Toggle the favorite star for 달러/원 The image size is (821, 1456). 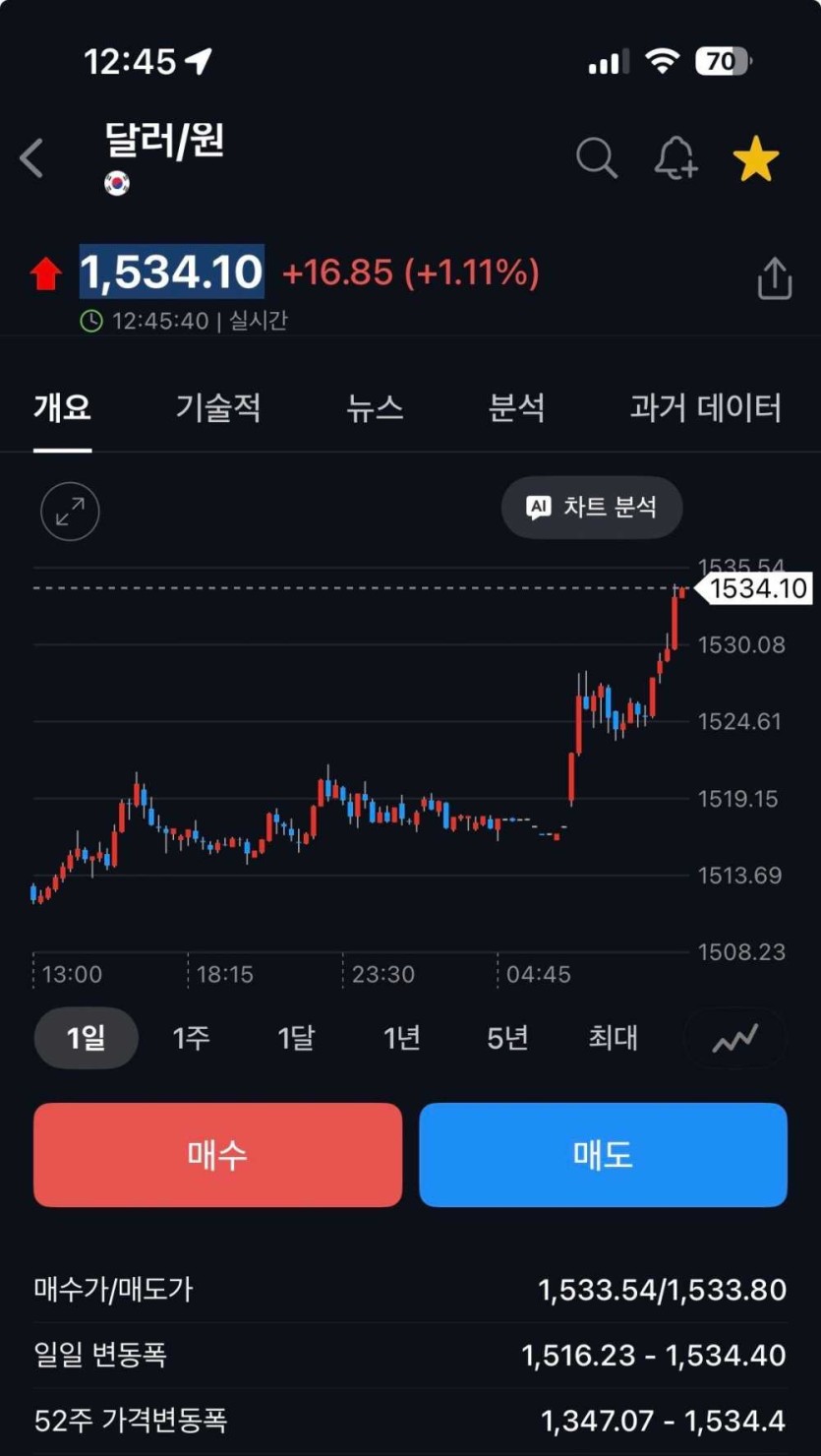(755, 159)
